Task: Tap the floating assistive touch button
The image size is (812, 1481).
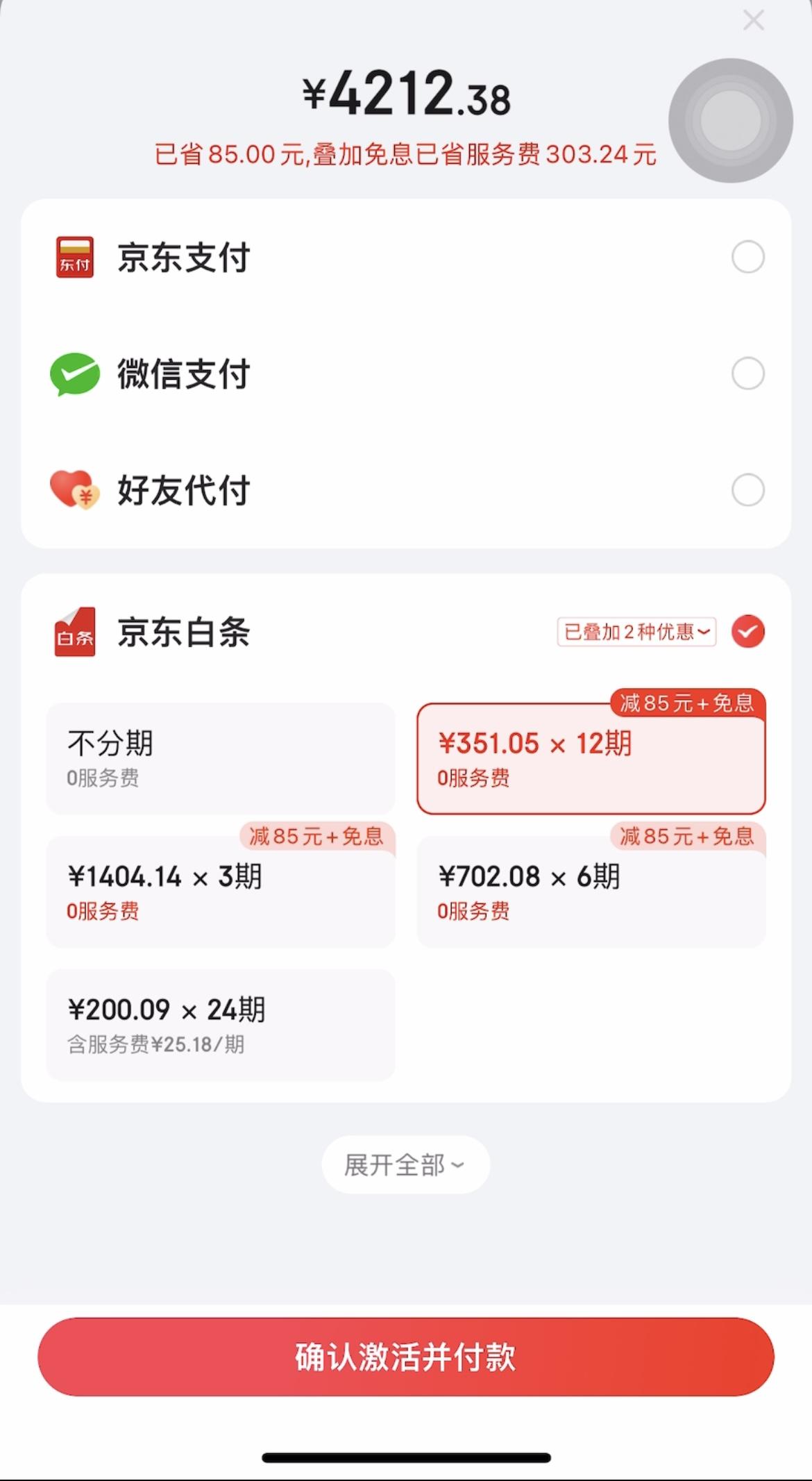Action: [x=730, y=121]
